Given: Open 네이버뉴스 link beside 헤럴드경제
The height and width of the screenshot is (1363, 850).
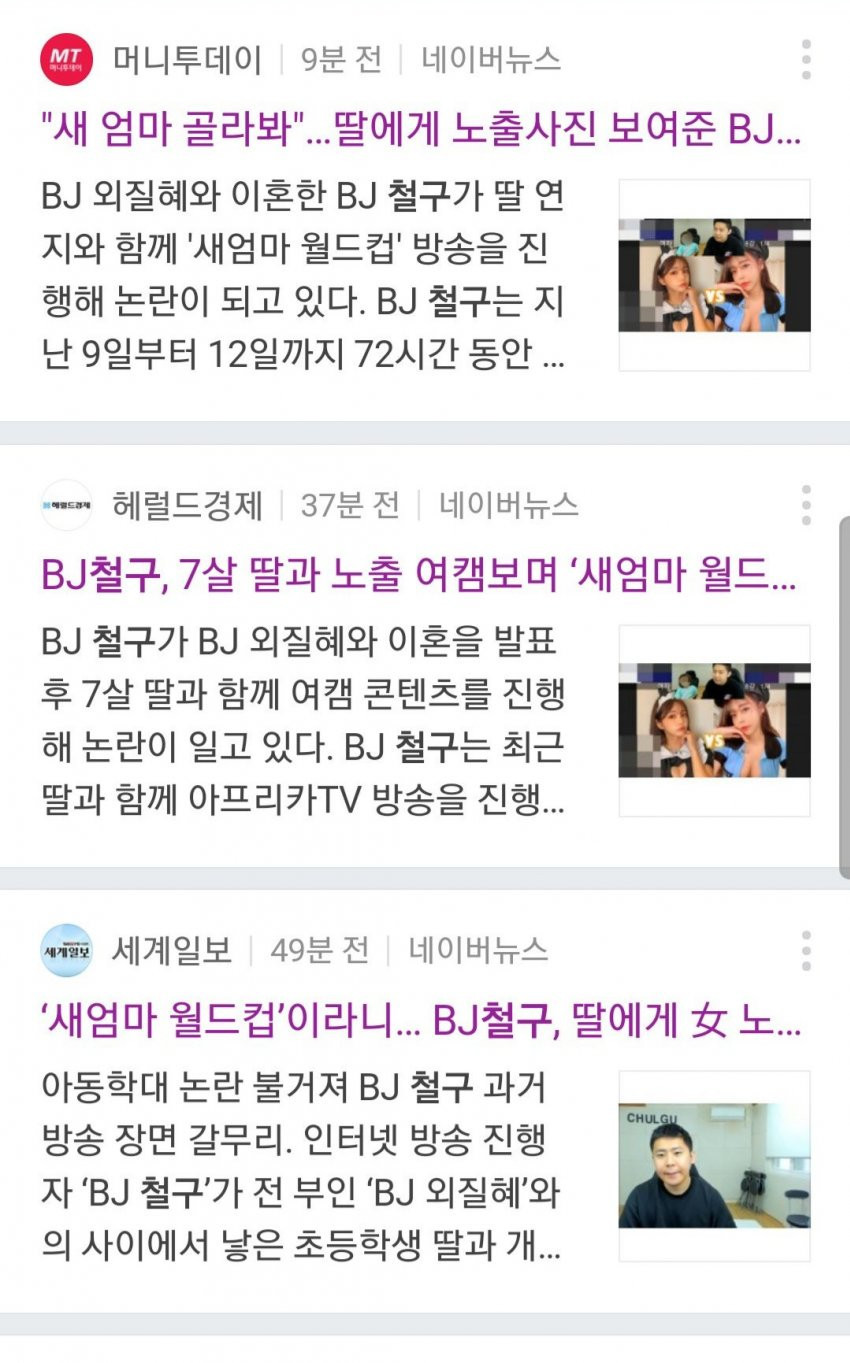Looking at the screenshot, I should click(508, 505).
